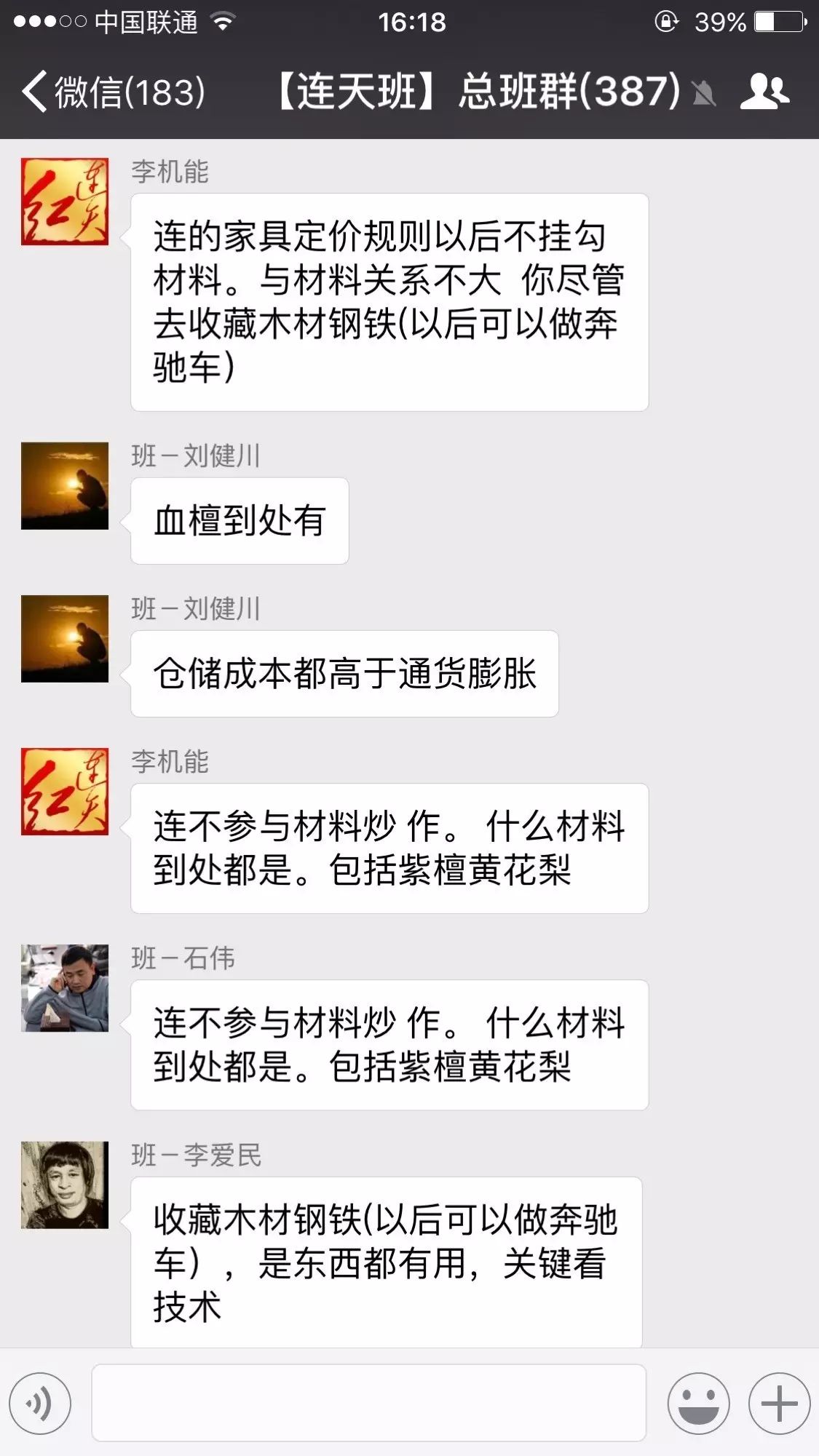Switch to voice message input
Viewport: 819px width, 1456px height.
(x=40, y=1403)
